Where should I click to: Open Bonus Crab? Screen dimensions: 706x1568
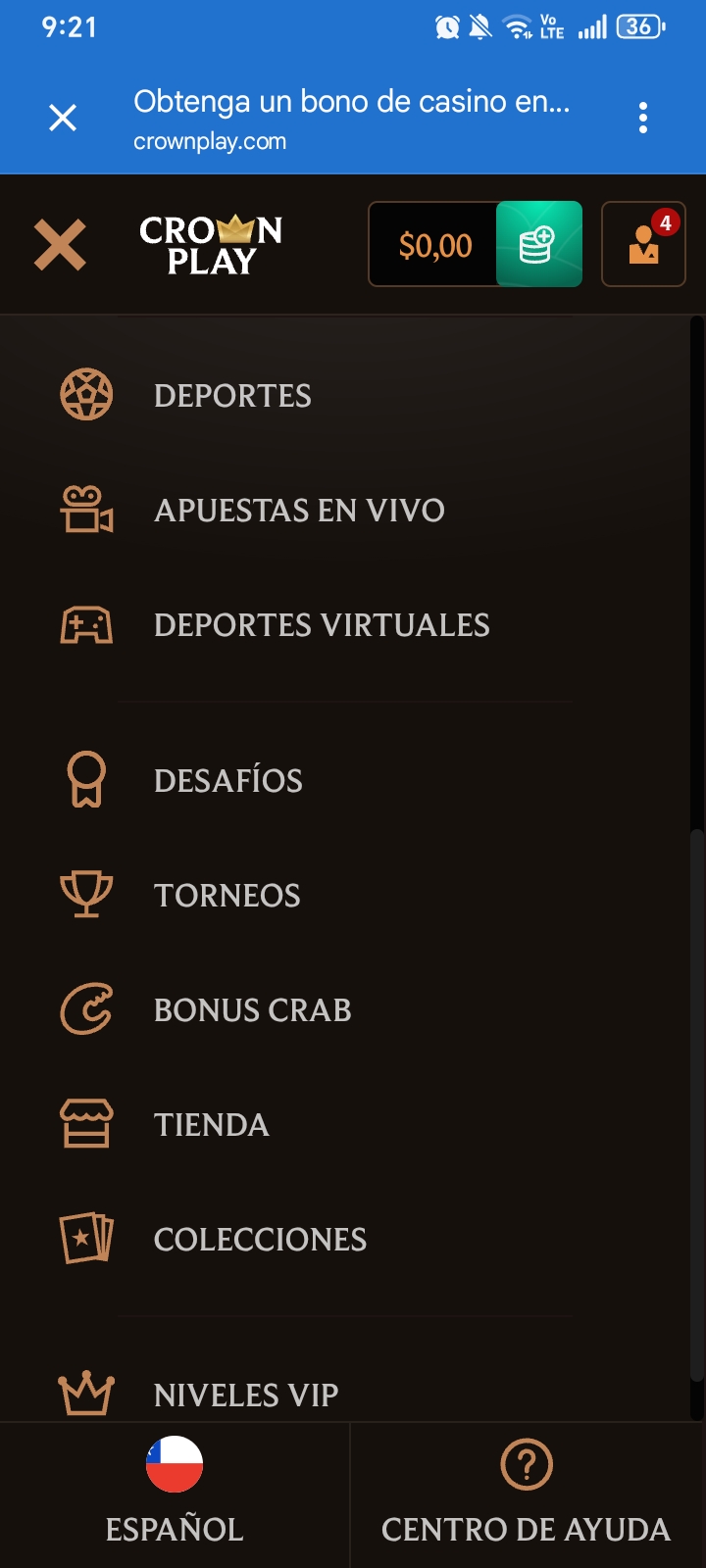tap(252, 1010)
